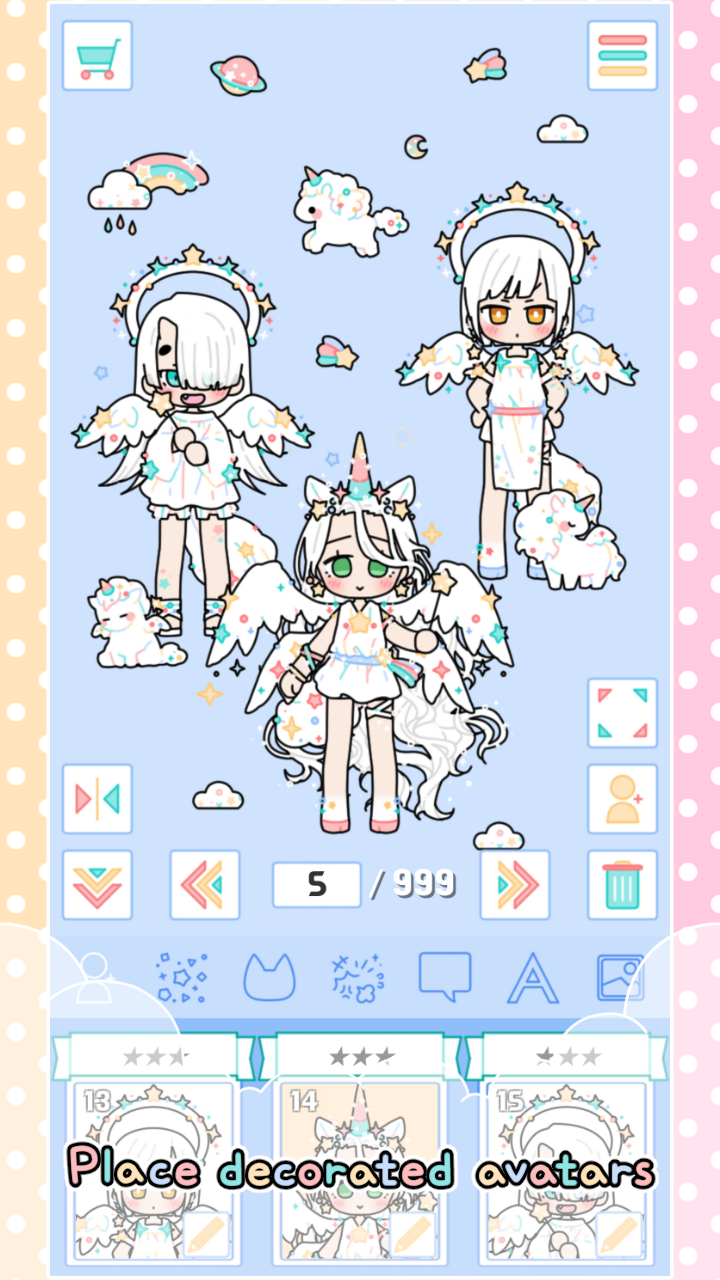Open the sparkle sticker decoration category
Viewport: 720px width, 1280px height.
coord(180,977)
